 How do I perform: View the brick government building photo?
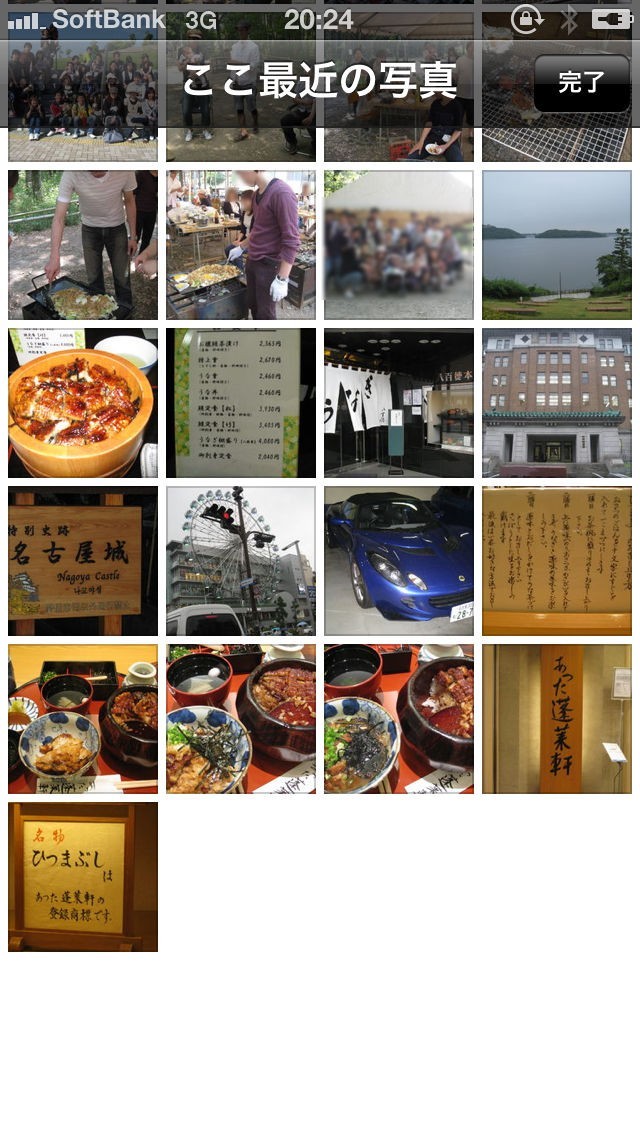(x=557, y=403)
